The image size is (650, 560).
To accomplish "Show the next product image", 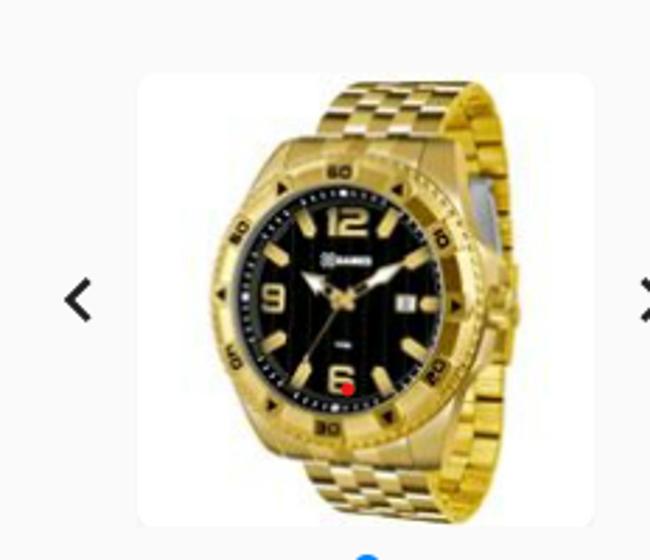I will (643, 300).
